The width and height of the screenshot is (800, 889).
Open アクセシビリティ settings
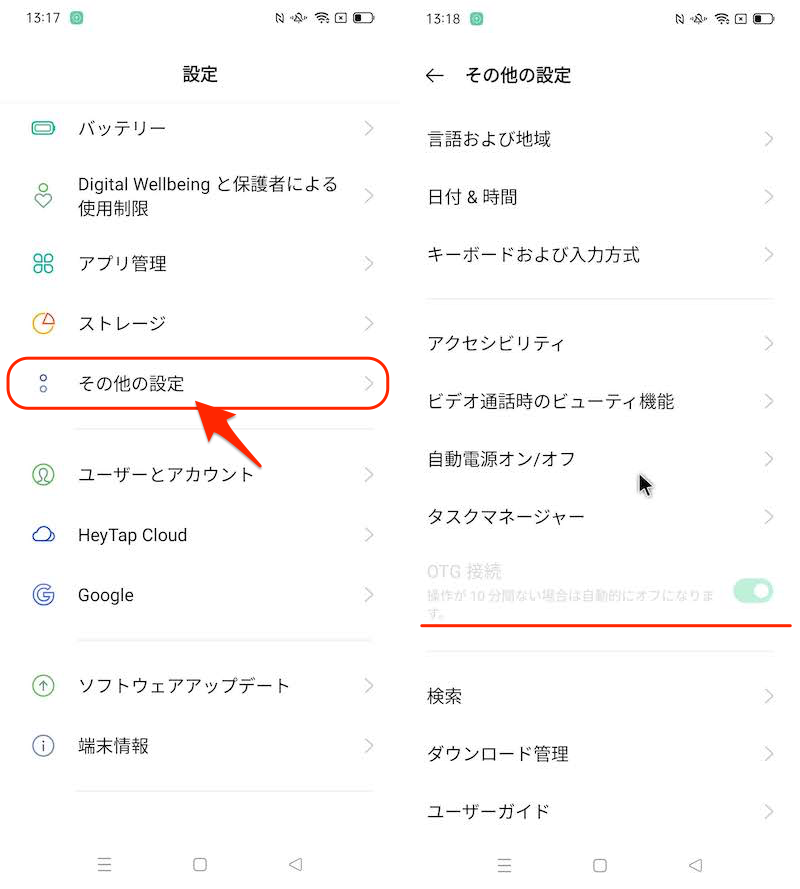pyautogui.click(x=598, y=343)
